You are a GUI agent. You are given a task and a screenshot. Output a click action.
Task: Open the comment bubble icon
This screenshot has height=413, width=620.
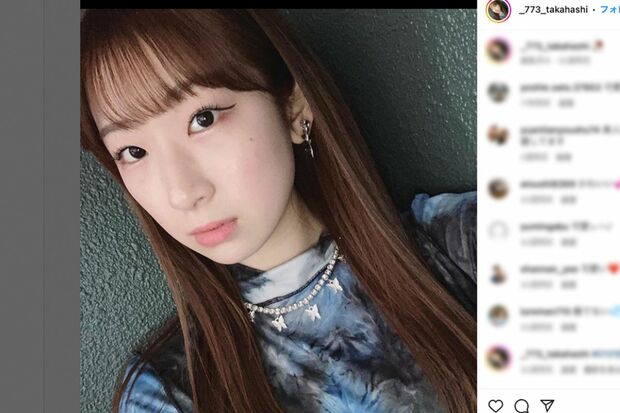[x=522, y=405]
